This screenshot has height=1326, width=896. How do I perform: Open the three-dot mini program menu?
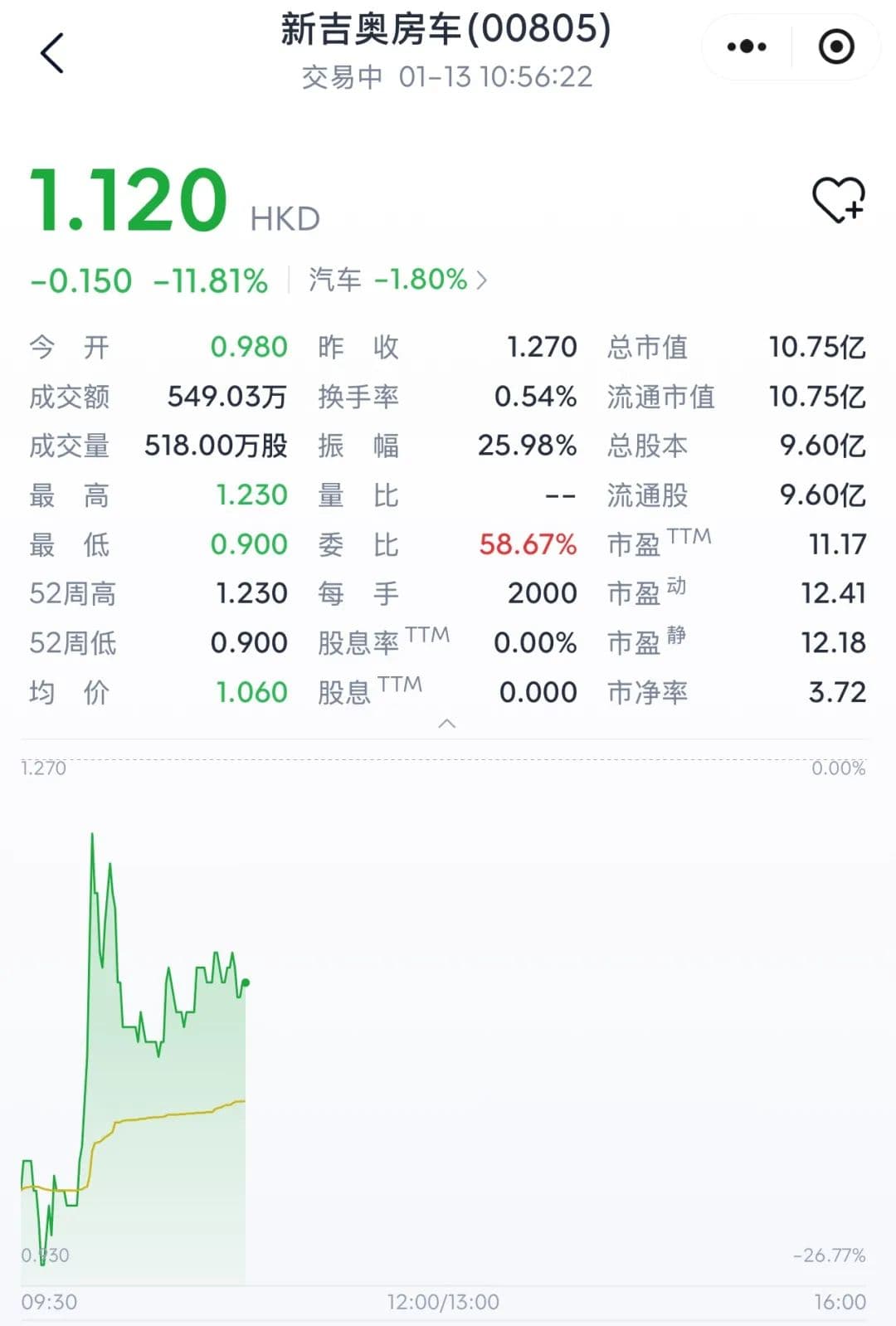(747, 47)
